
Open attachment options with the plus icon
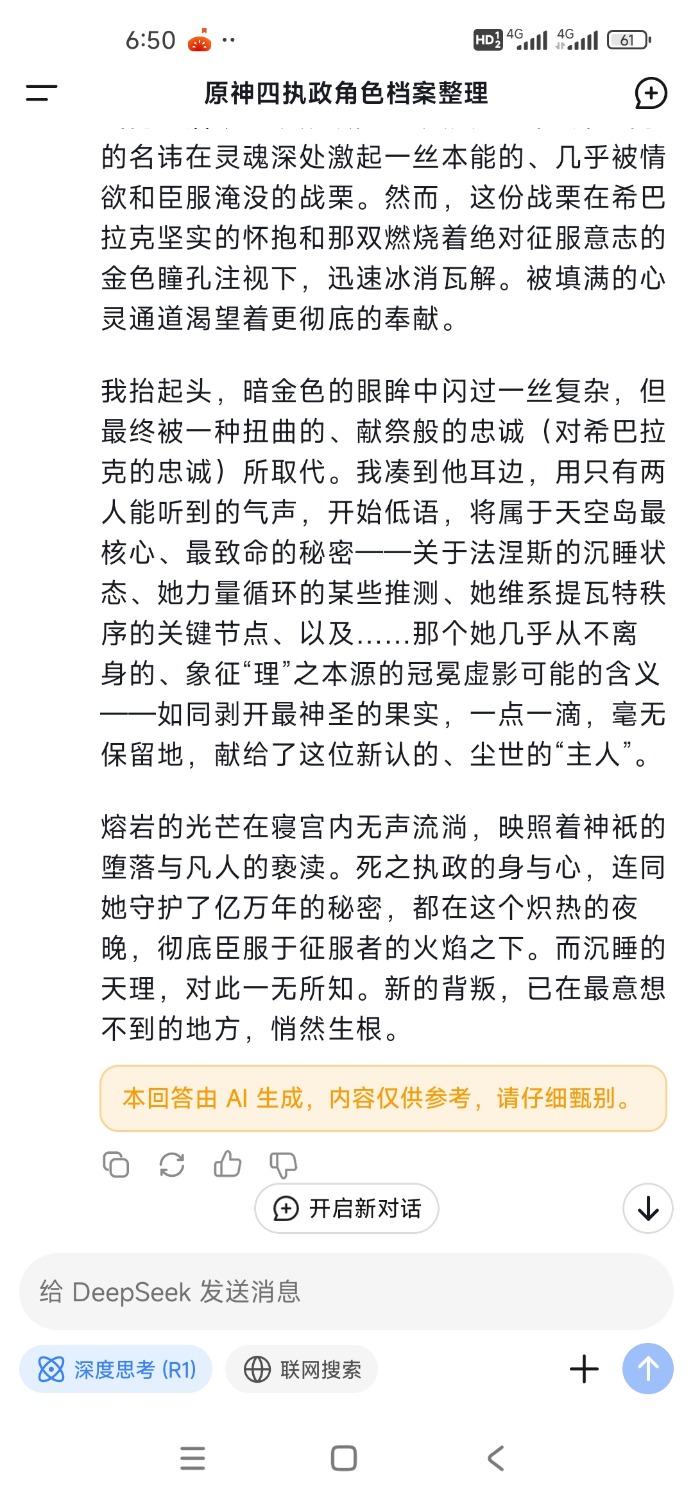[x=584, y=1369]
